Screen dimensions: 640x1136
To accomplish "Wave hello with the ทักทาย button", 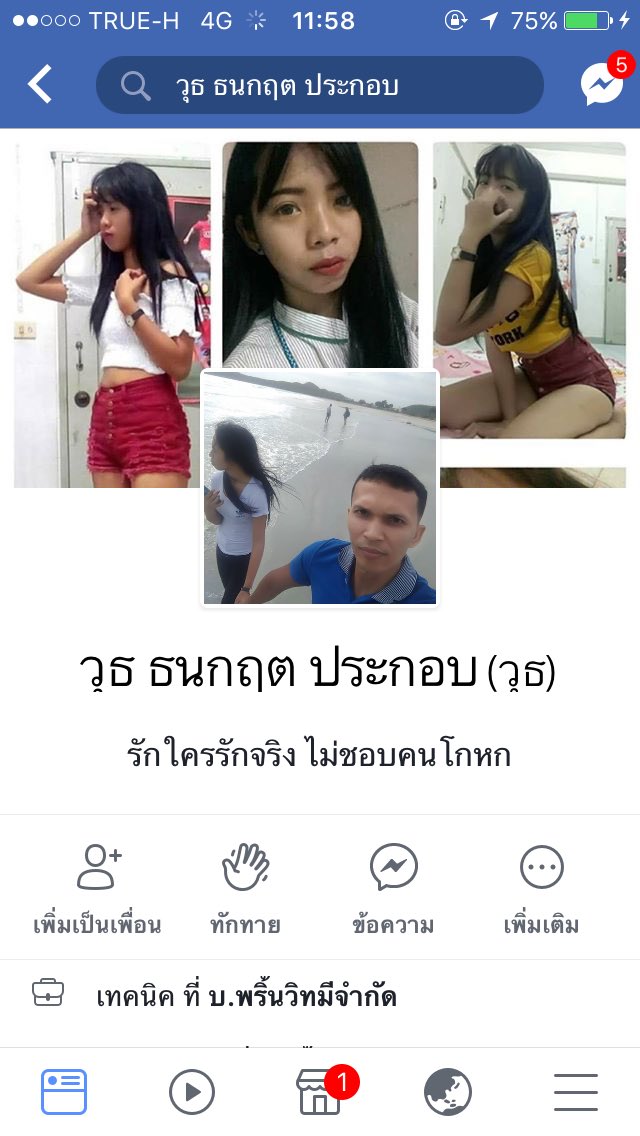I will point(245,888).
